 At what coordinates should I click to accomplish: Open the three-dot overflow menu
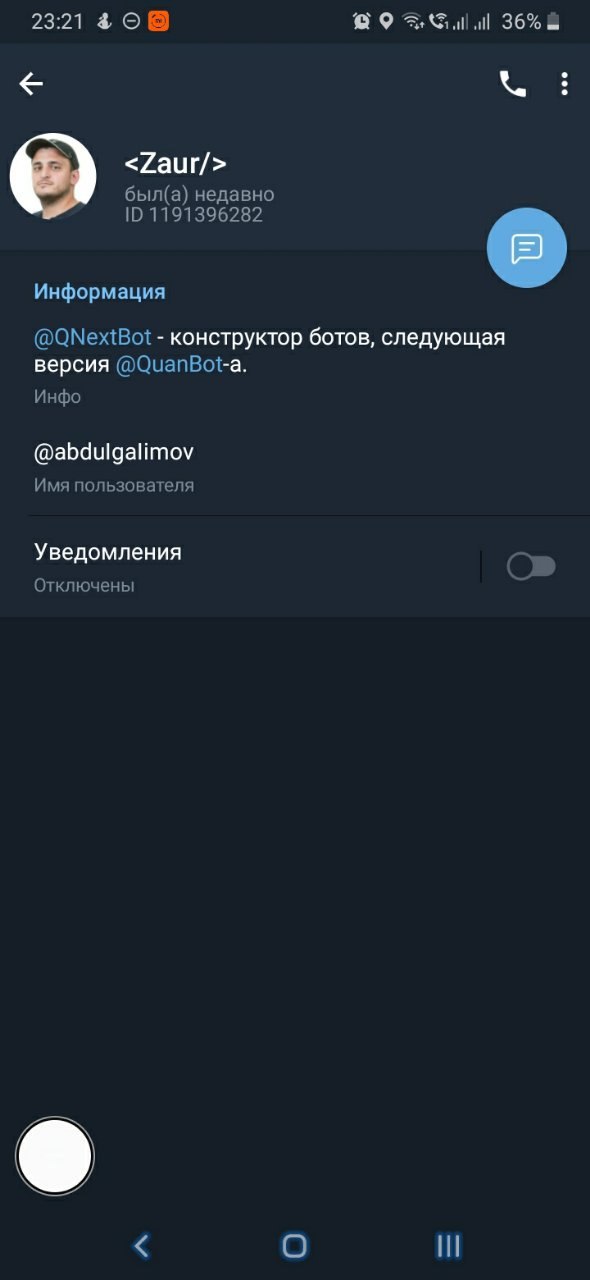coord(565,84)
